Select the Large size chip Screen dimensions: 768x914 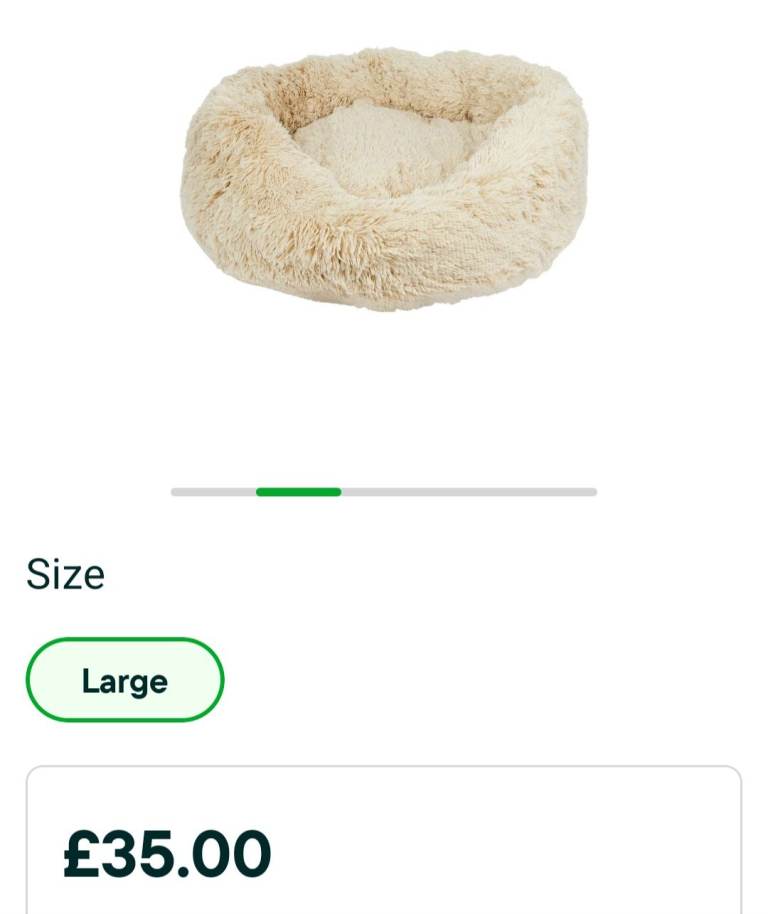(124, 680)
